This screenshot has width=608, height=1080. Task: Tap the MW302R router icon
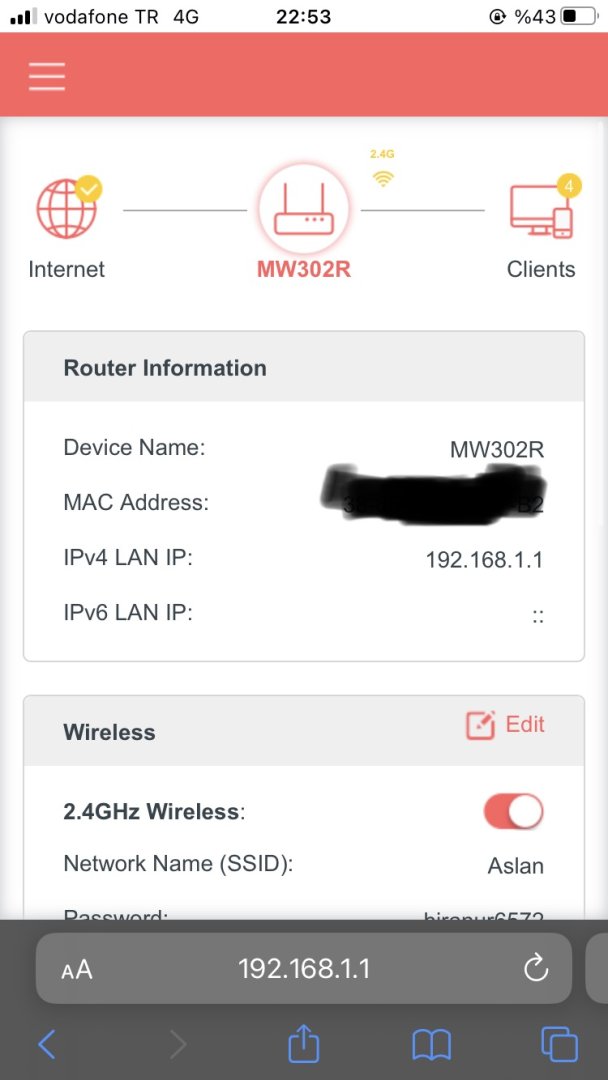(304, 210)
